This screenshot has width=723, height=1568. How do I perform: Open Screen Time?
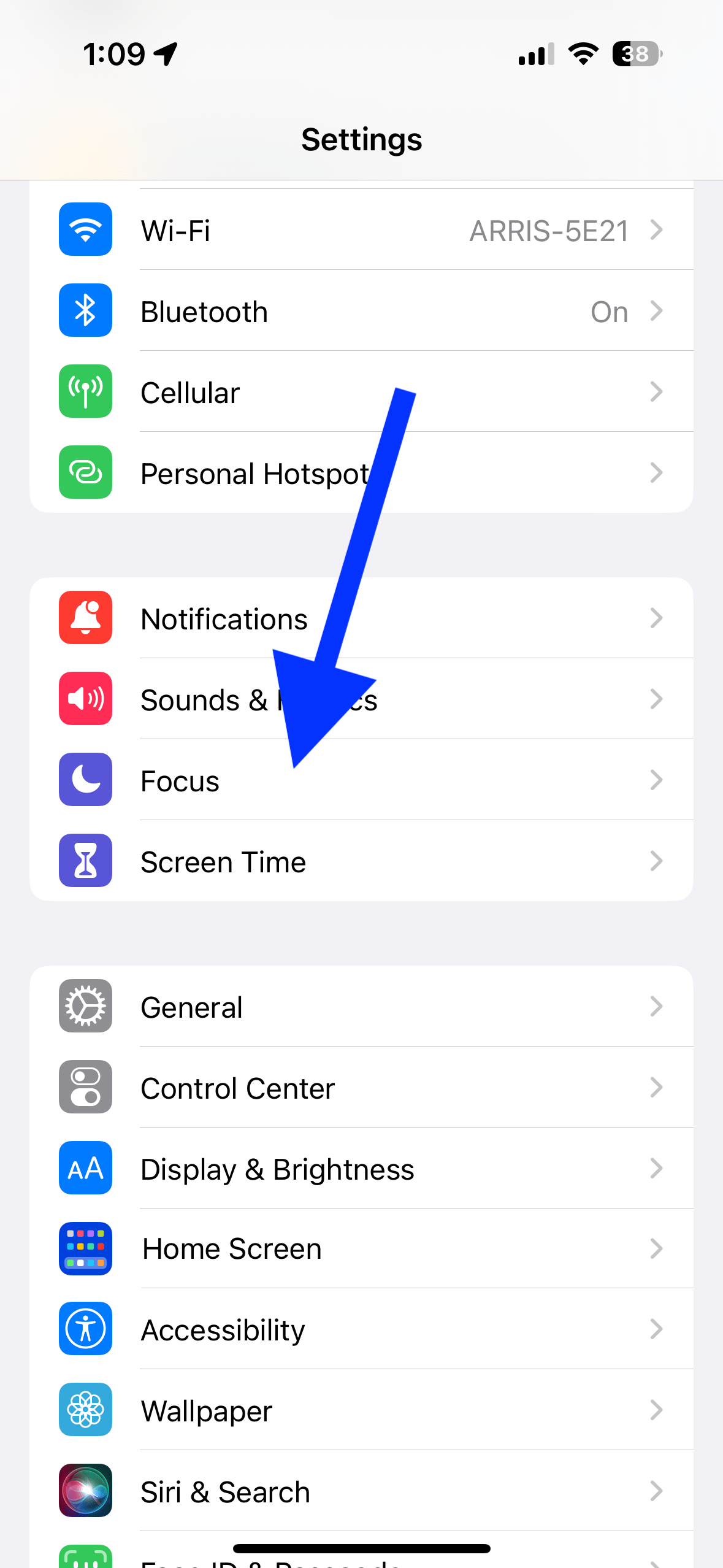(x=361, y=861)
